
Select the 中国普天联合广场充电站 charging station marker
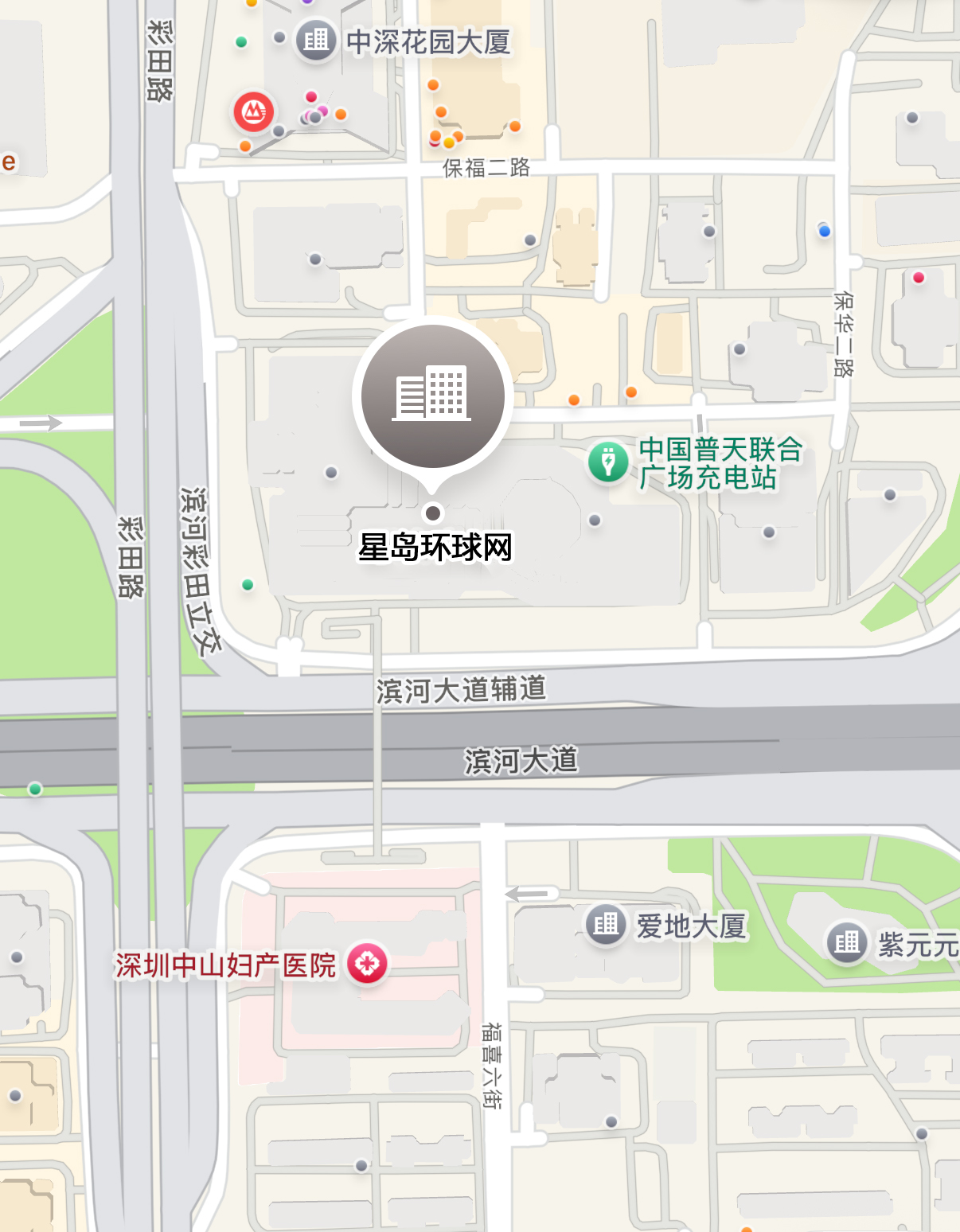(x=608, y=462)
